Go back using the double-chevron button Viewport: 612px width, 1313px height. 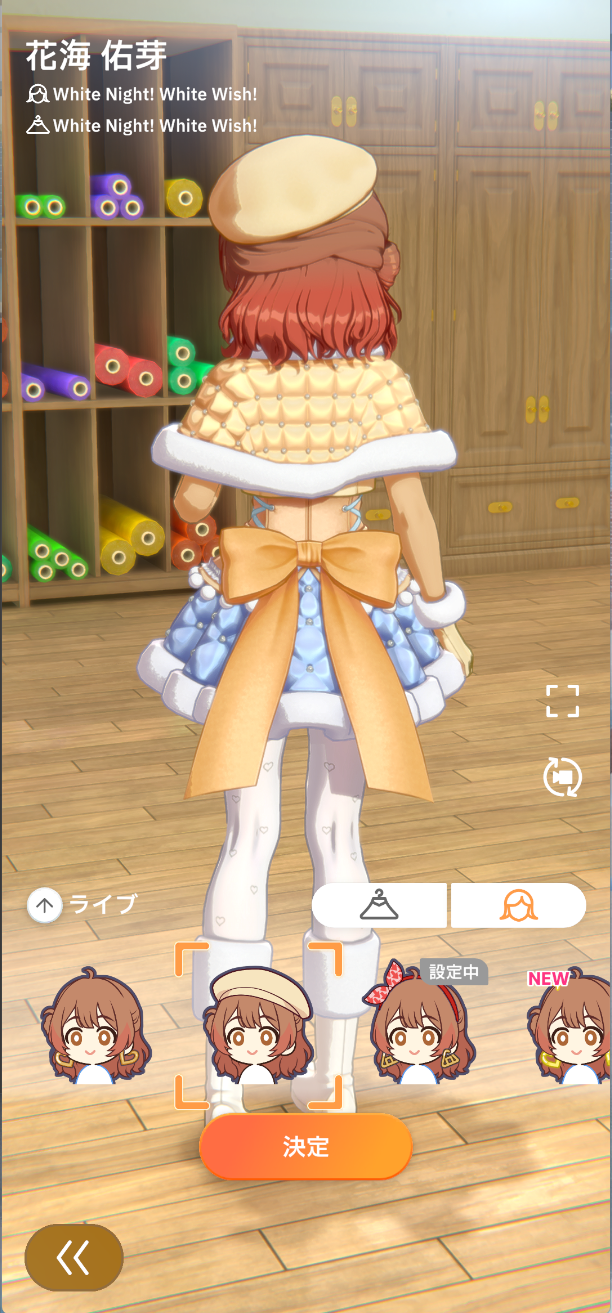pyautogui.click(x=74, y=1257)
